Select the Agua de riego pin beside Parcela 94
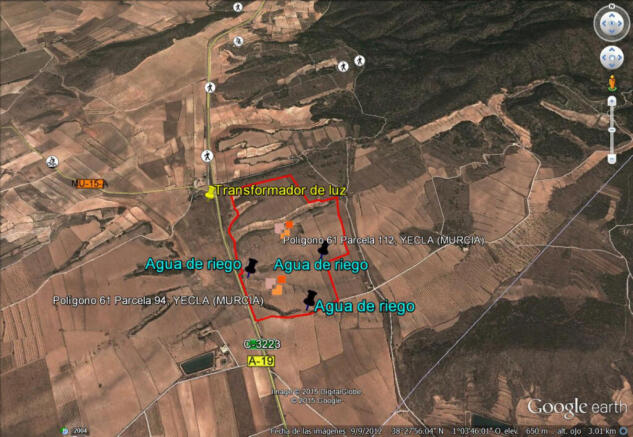This screenshot has width=633, height=437. 249,266
